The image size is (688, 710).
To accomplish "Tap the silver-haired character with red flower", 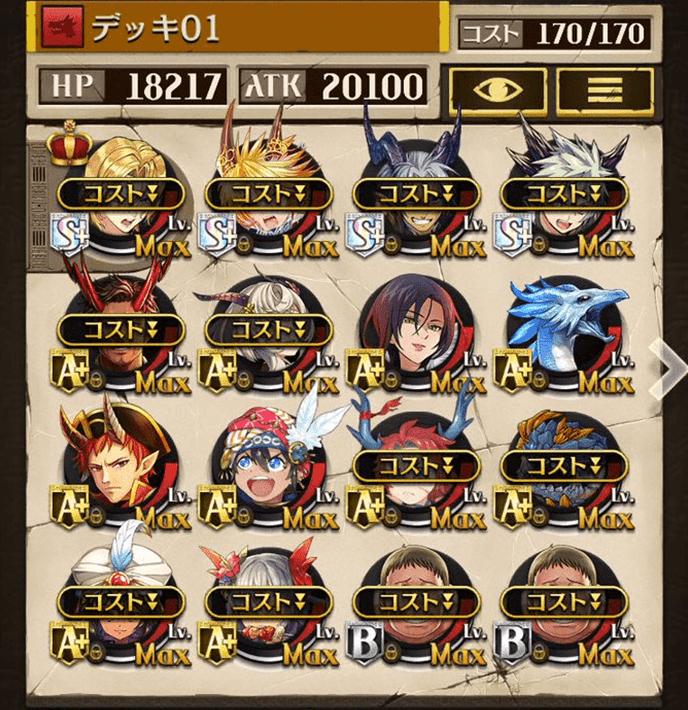I will tap(268, 600).
